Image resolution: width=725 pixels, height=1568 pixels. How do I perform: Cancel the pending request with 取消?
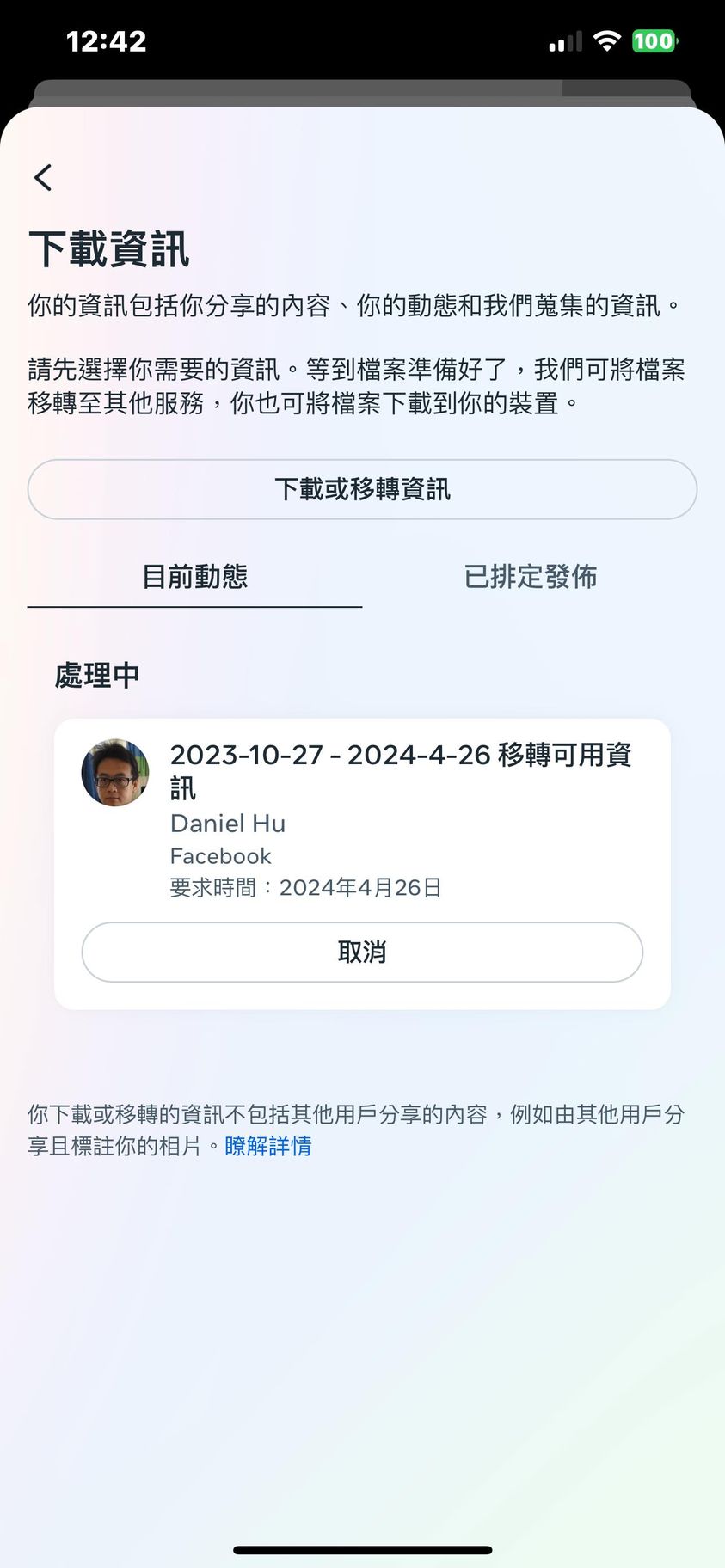pos(362,952)
